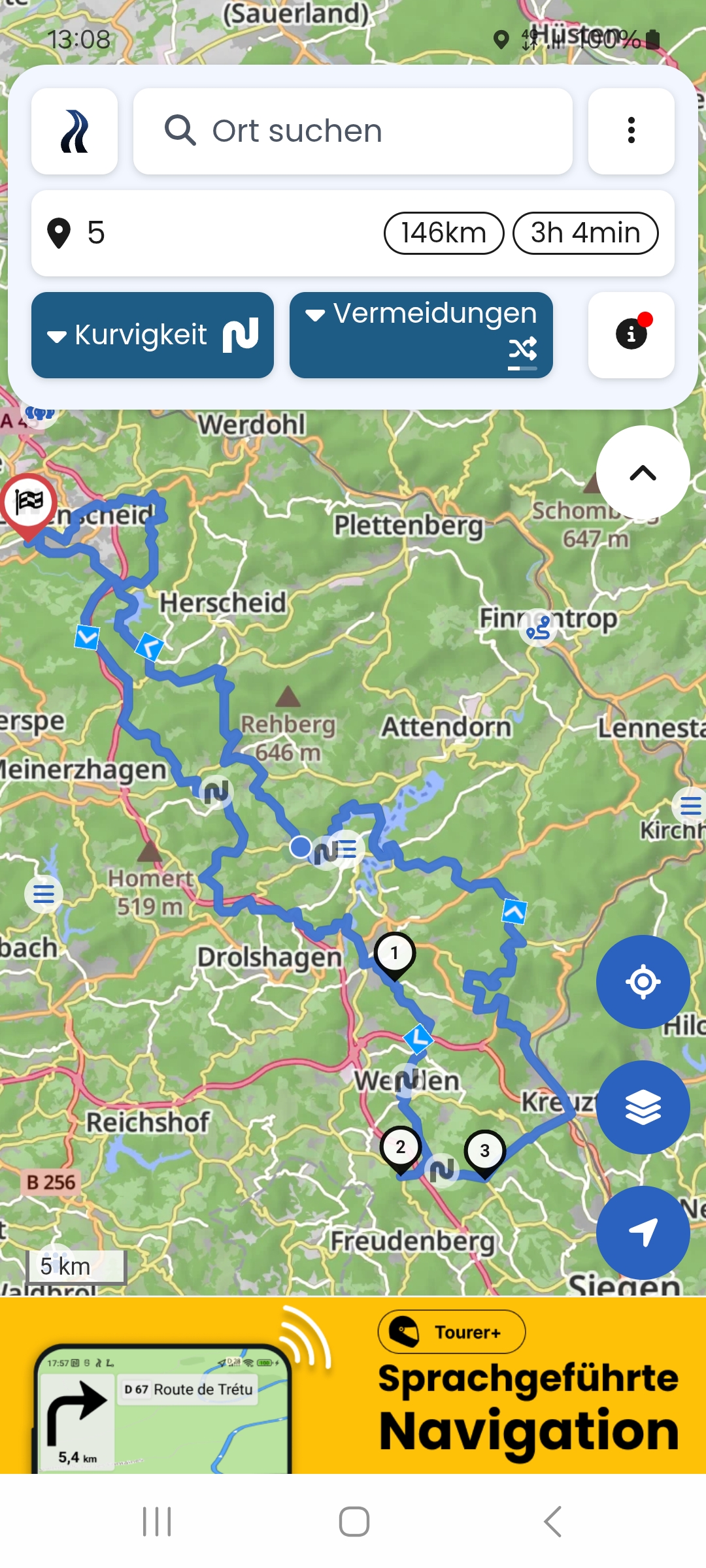The image size is (706, 1568).
Task: Go back with the system back button
Action: click(x=552, y=1522)
